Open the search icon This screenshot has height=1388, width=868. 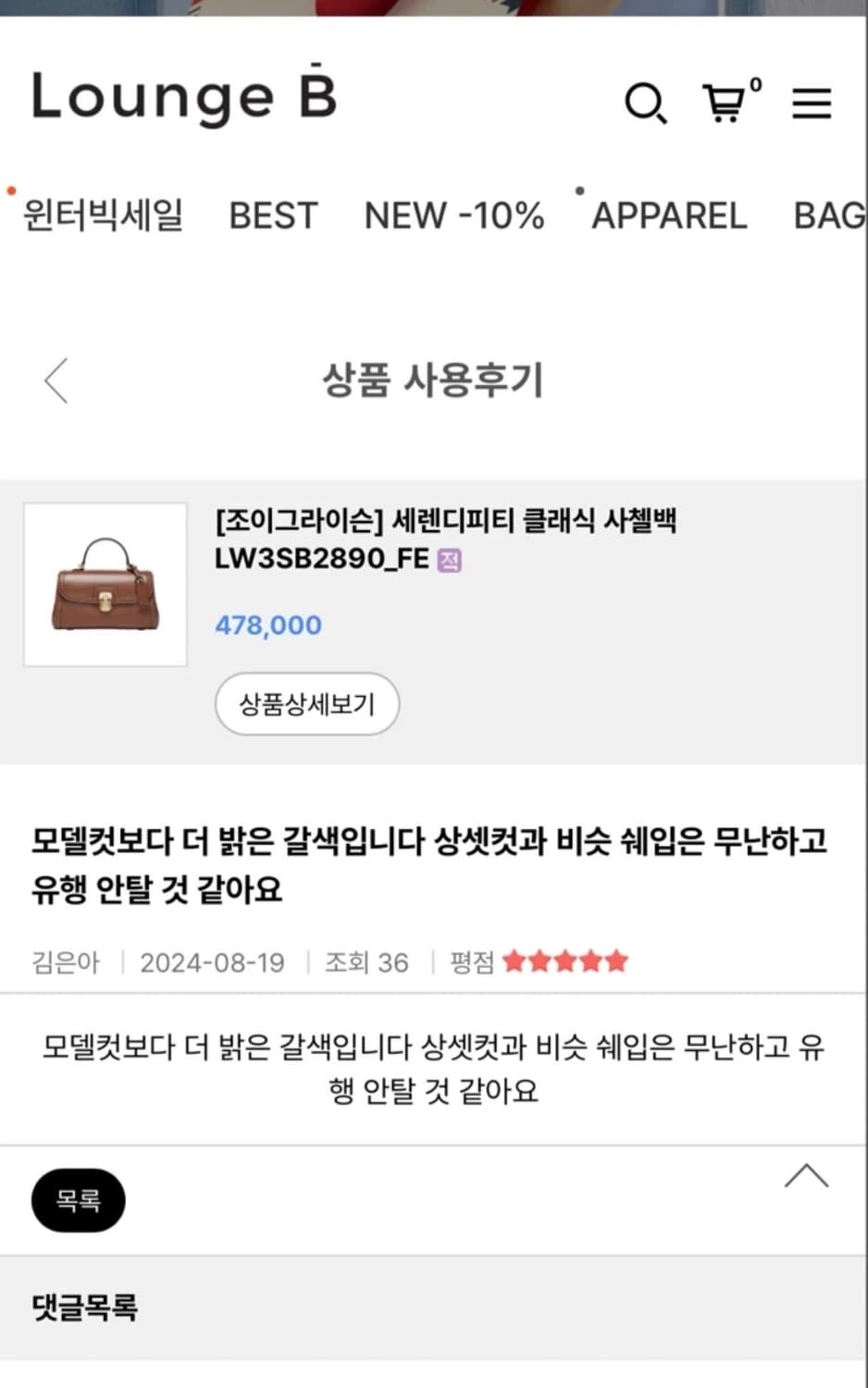pyautogui.click(x=648, y=104)
